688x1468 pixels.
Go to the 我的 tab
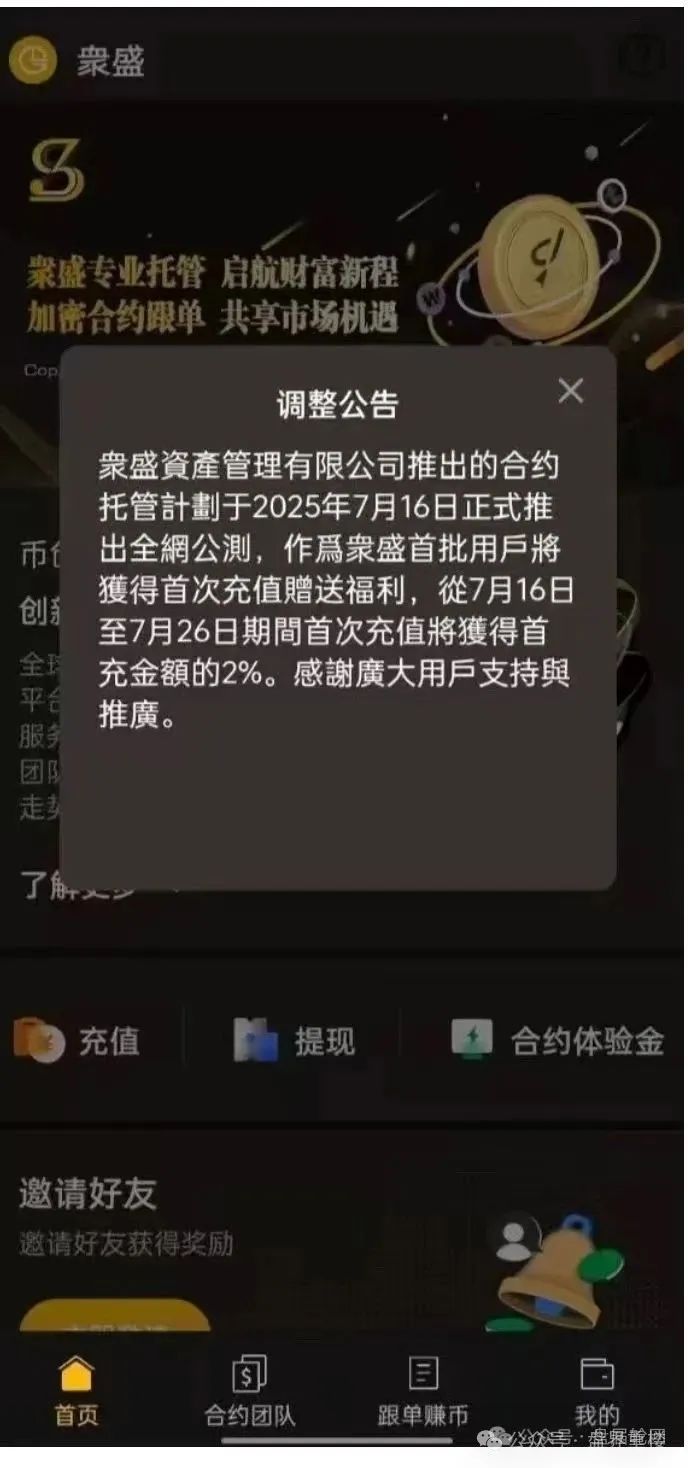tap(597, 1390)
